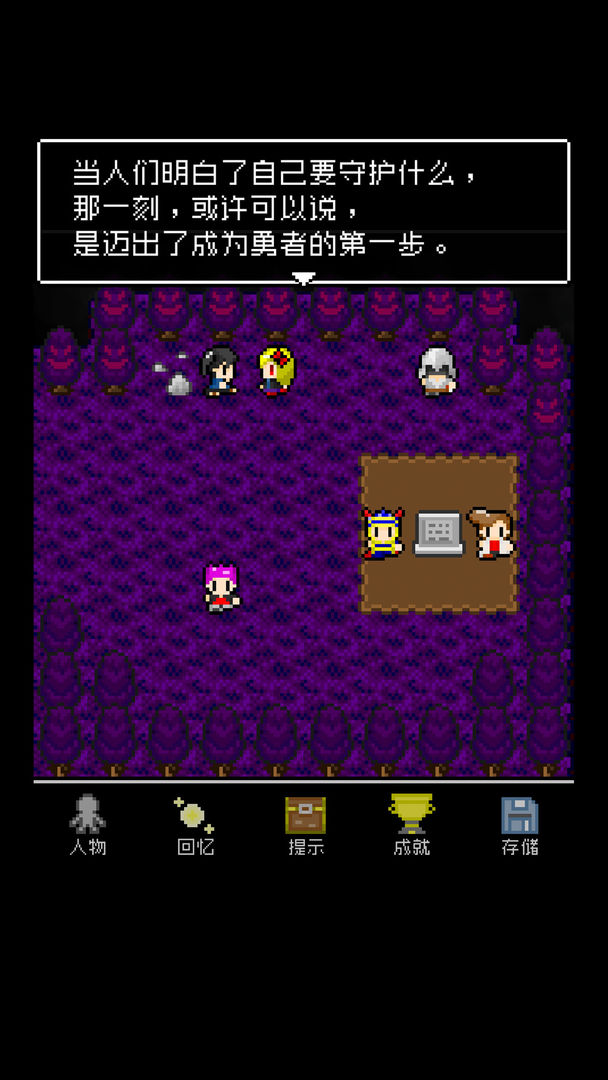Open the 回忆 memories menu

[194, 825]
